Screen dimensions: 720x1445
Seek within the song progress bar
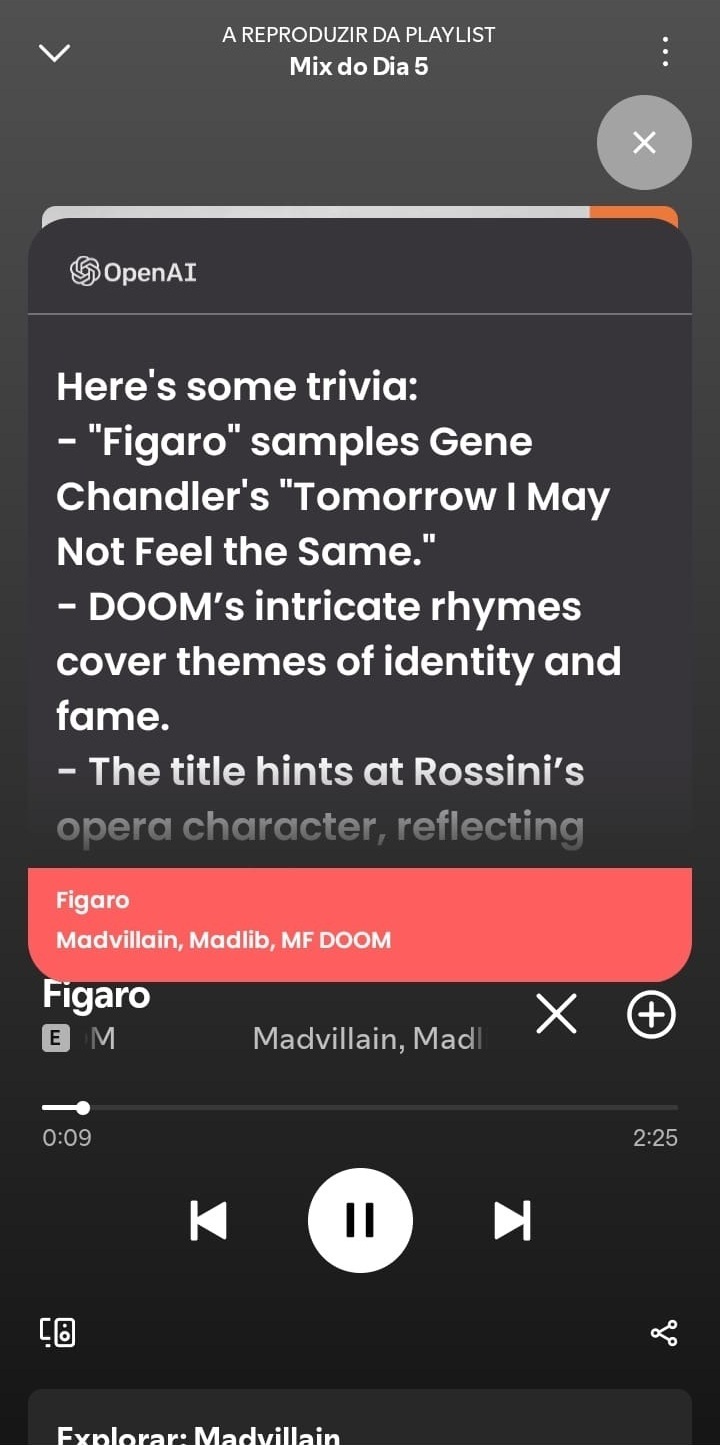(360, 1108)
